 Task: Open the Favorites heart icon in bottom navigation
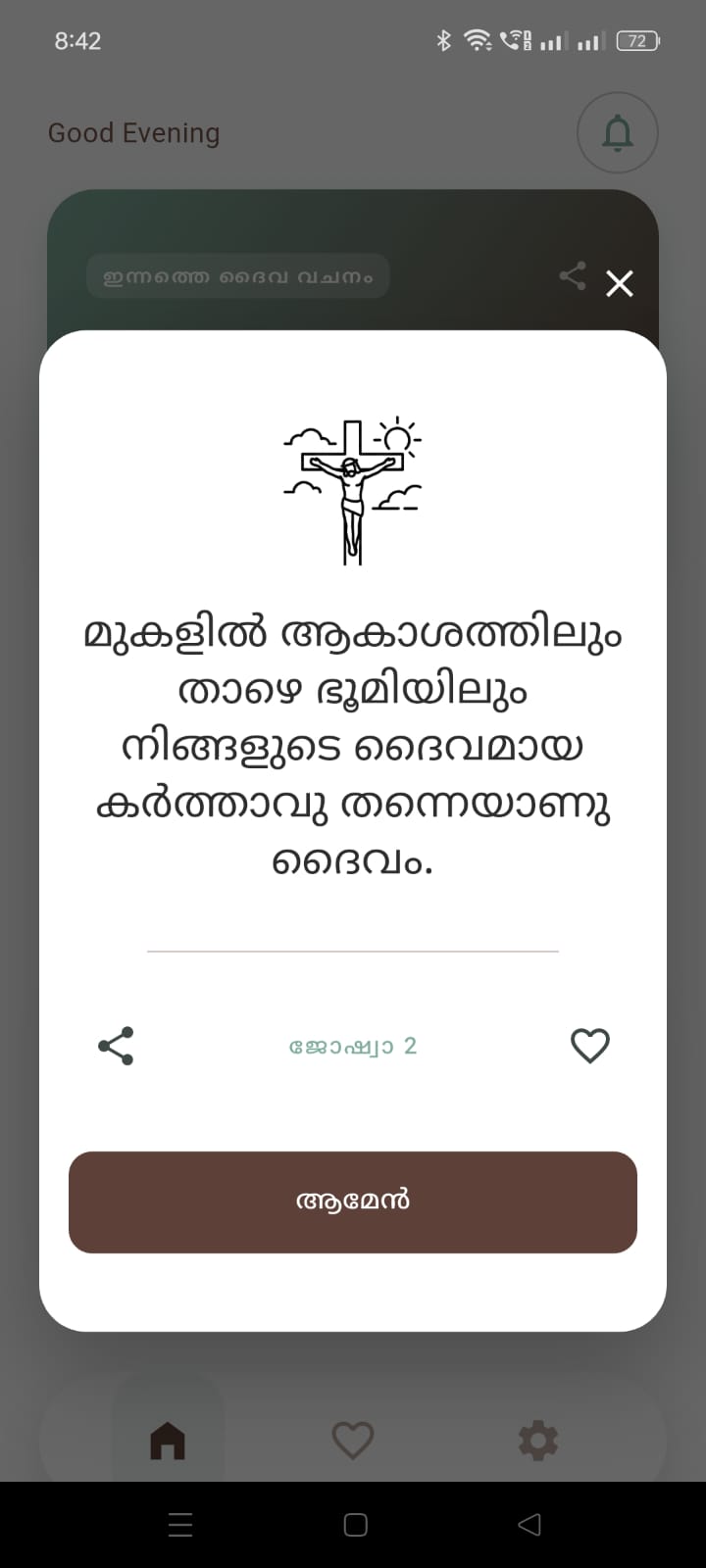(x=352, y=1439)
